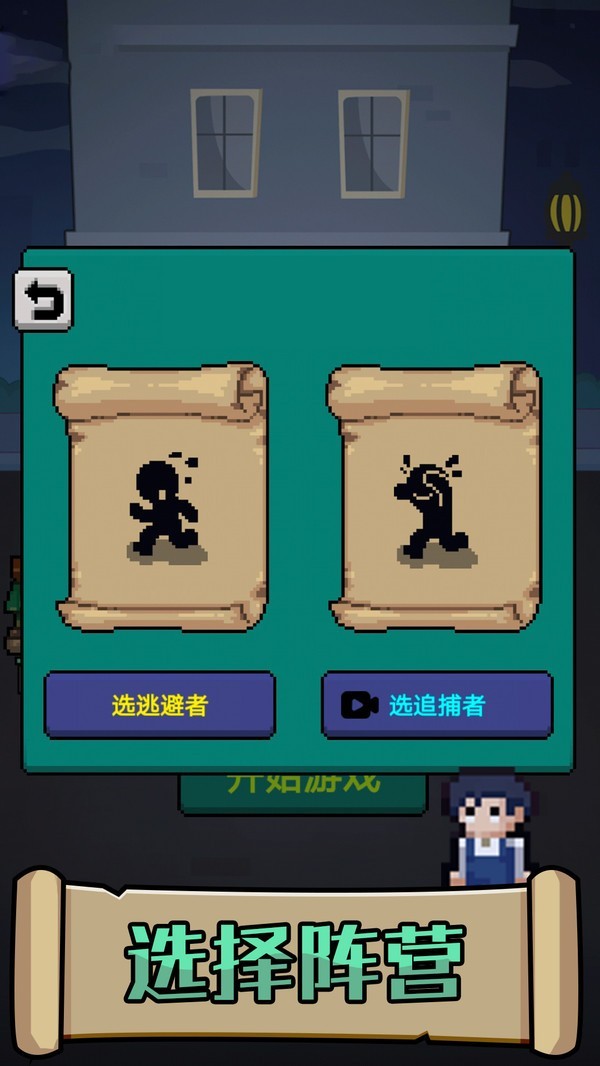Tap the chaser silhouette scroll card
This screenshot has height=1066, width=600.
point(435,498)
